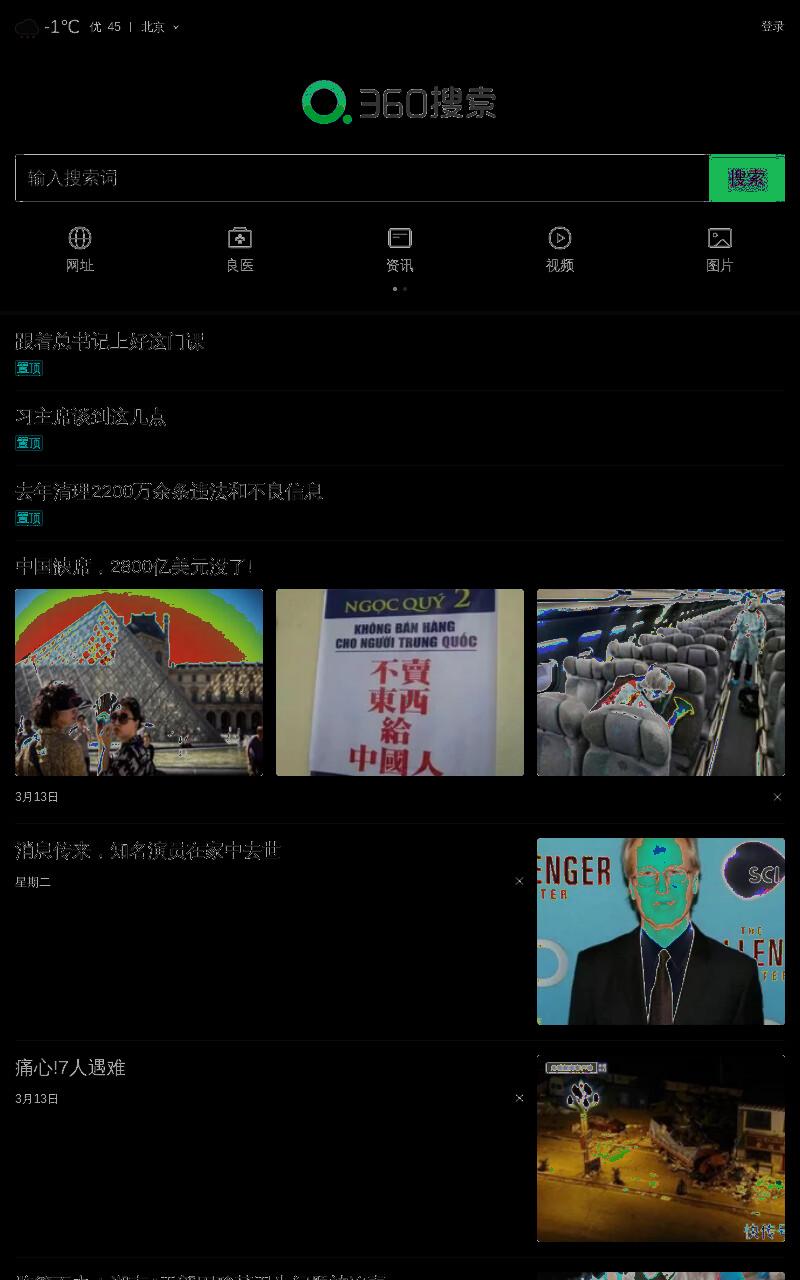Open the 网址 shortcut

coord(80,250)
